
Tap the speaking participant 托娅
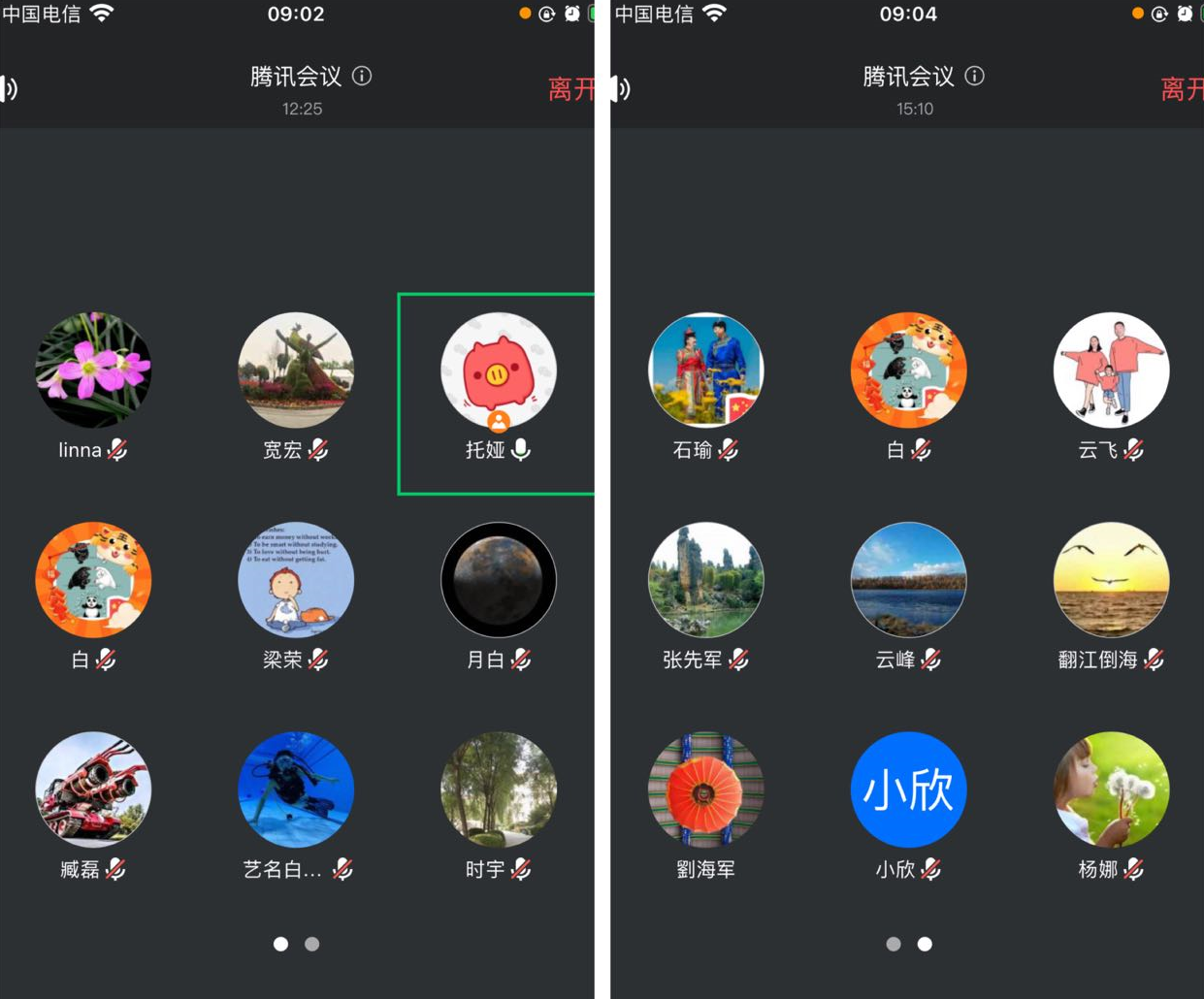pyautogui.click(x=498, y=371)
